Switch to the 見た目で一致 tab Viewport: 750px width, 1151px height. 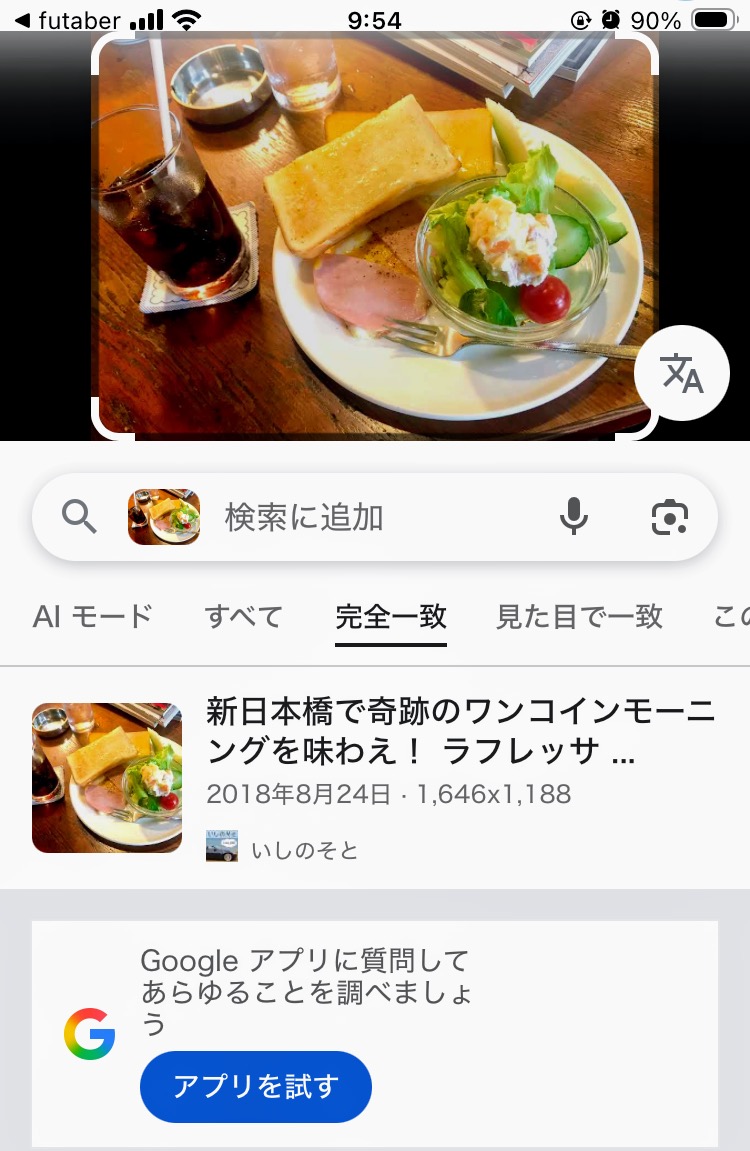pyautogui.click(x=579, y=616)
